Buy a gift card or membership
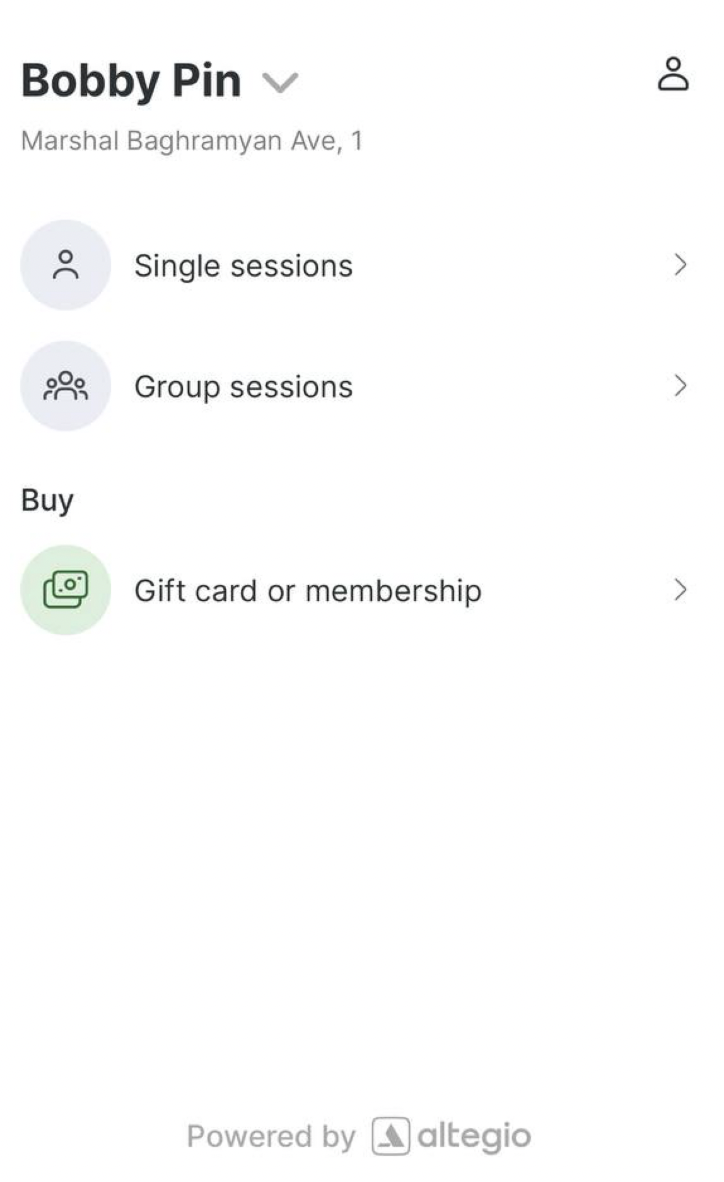This screenshot has width=724, height=1182. tap(354, 590)
